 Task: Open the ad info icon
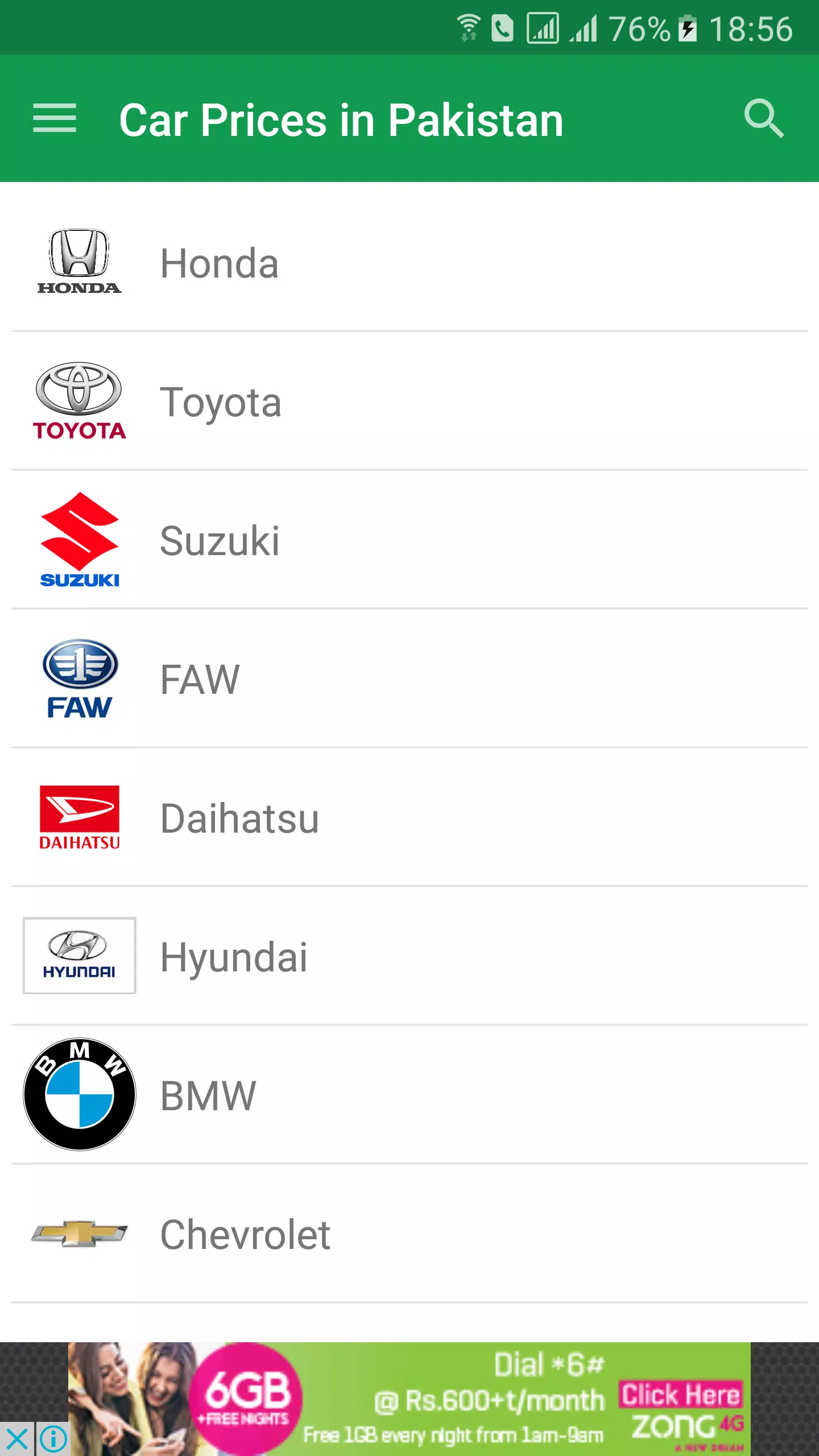click(x=53, y=1439)
